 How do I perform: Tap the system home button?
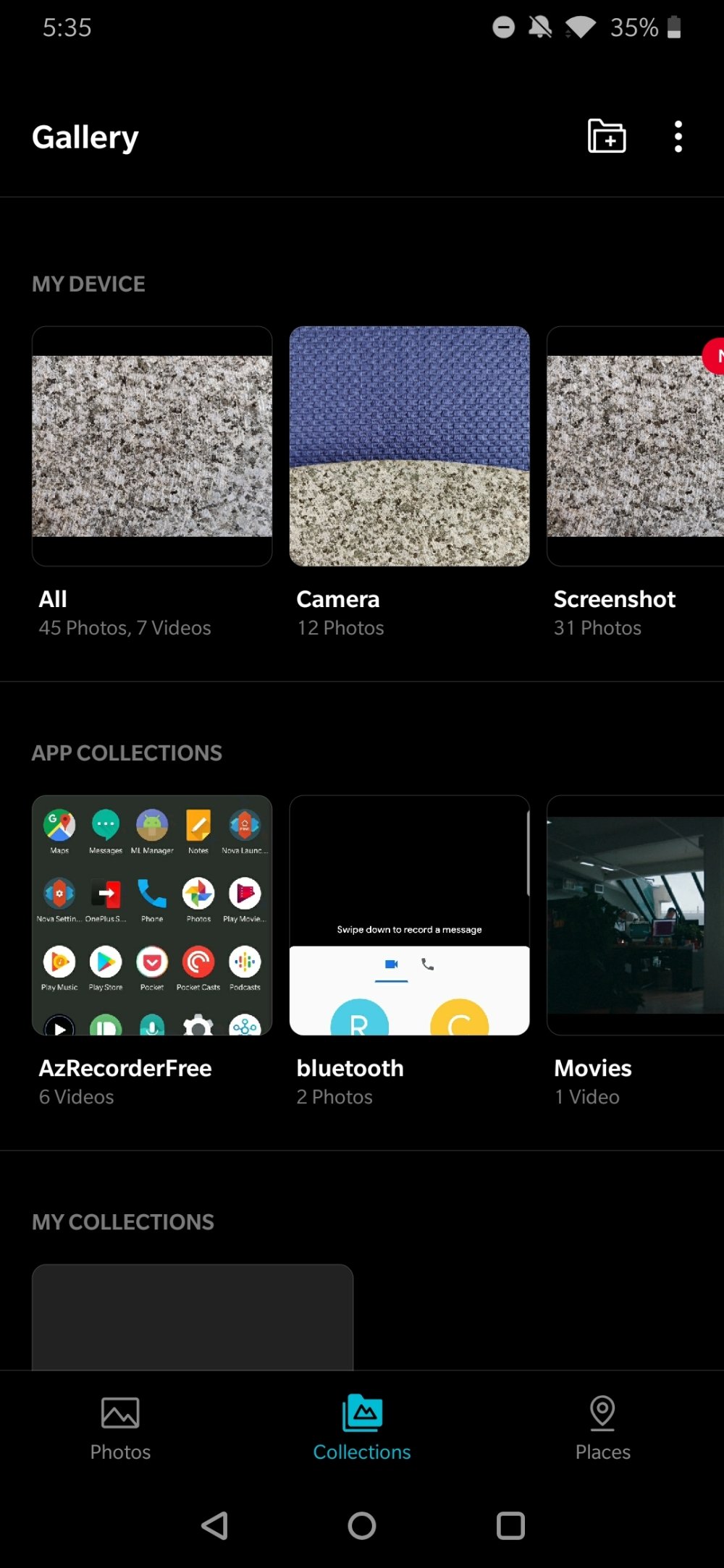[x=362, y=1526]
